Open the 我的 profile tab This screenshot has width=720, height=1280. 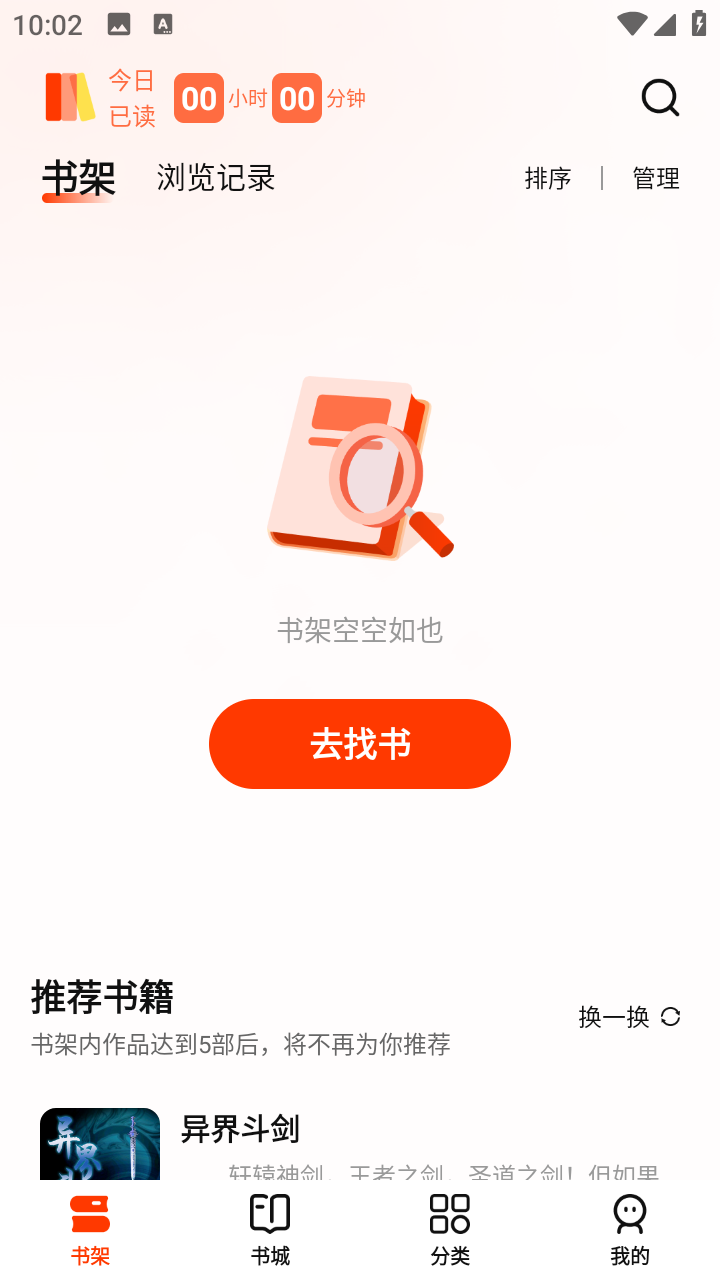(x=630, y=1230)
